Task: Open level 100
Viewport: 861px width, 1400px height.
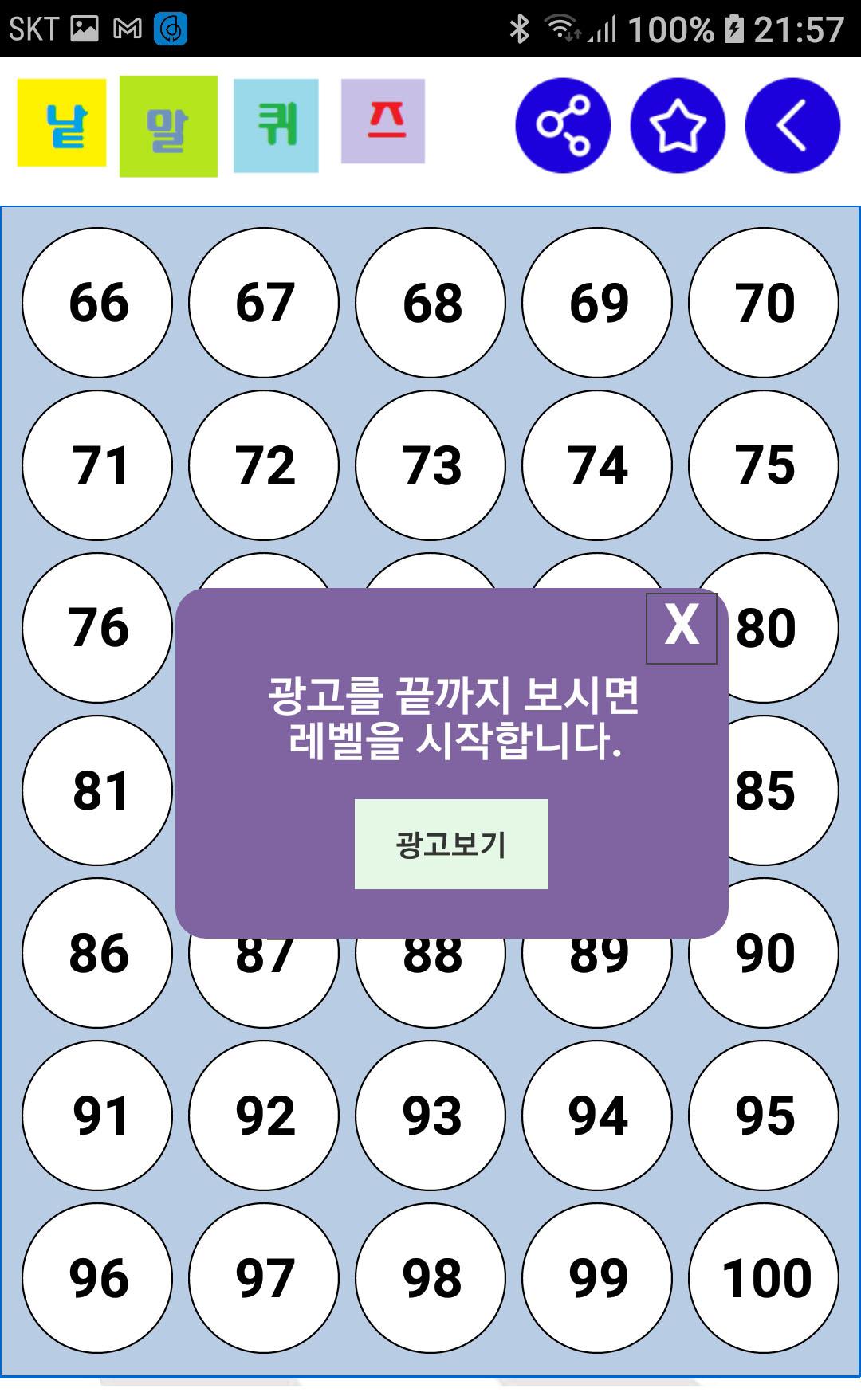Action: 764,1278
